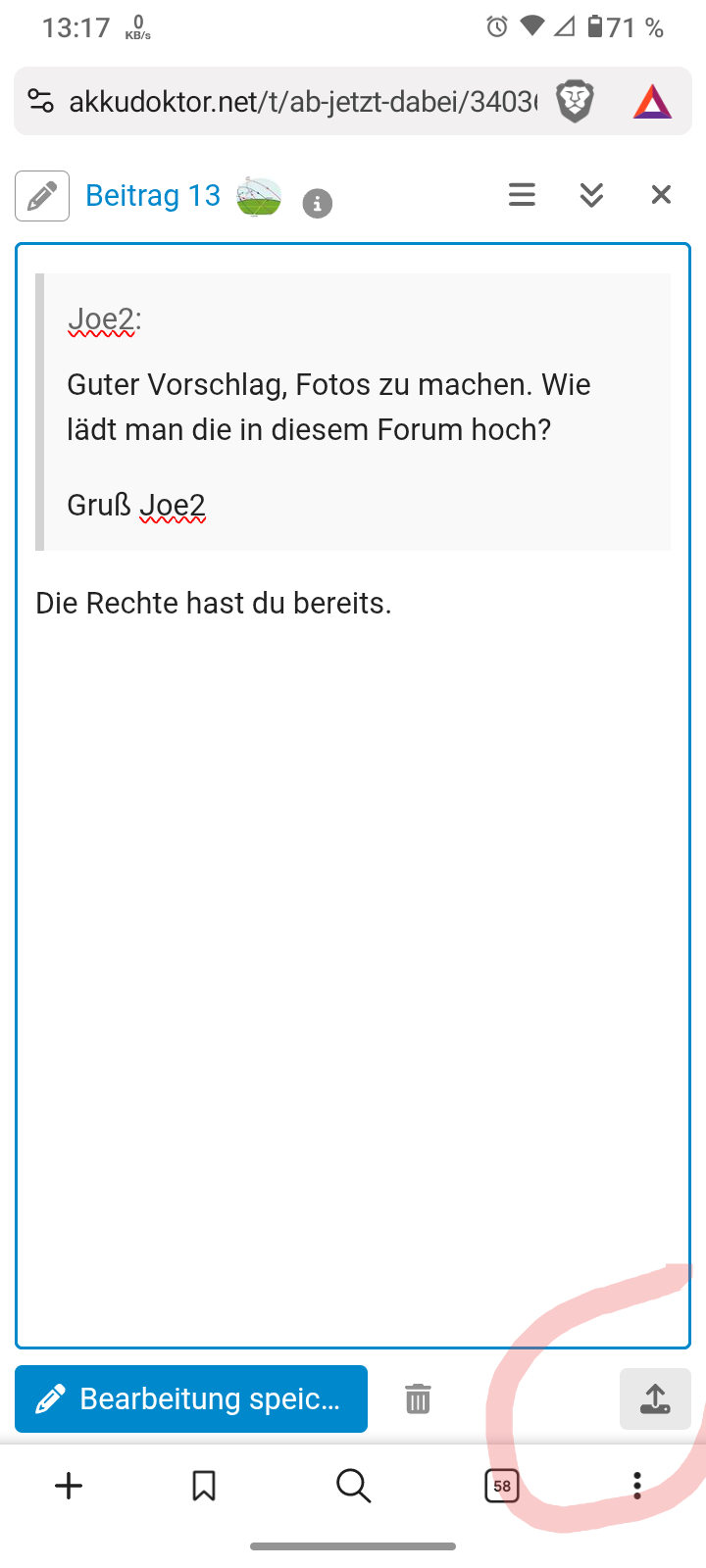This screenshot has height=1568, width=706.
Task: Close the post editor
Action: tap(661, 195)
